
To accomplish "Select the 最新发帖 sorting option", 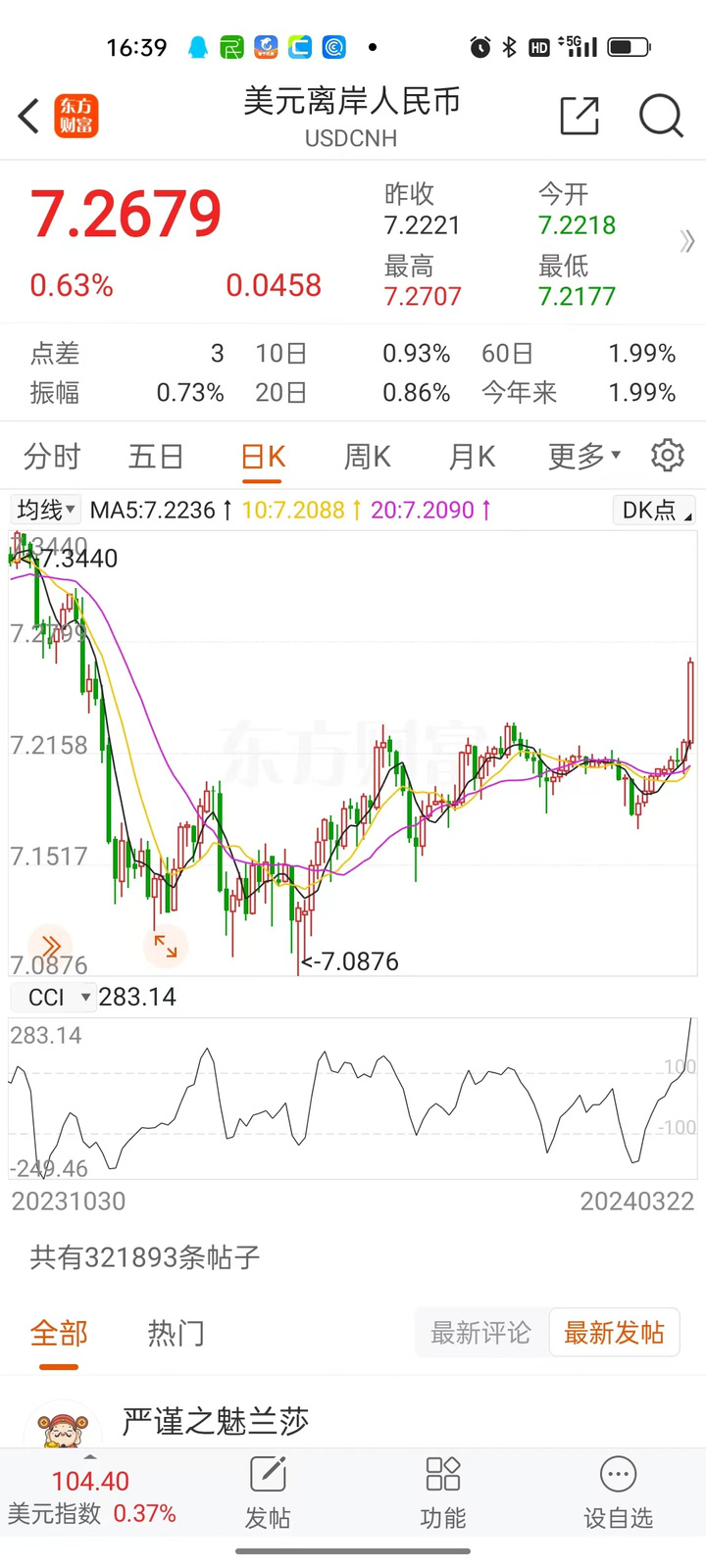I will point(615,1332).
